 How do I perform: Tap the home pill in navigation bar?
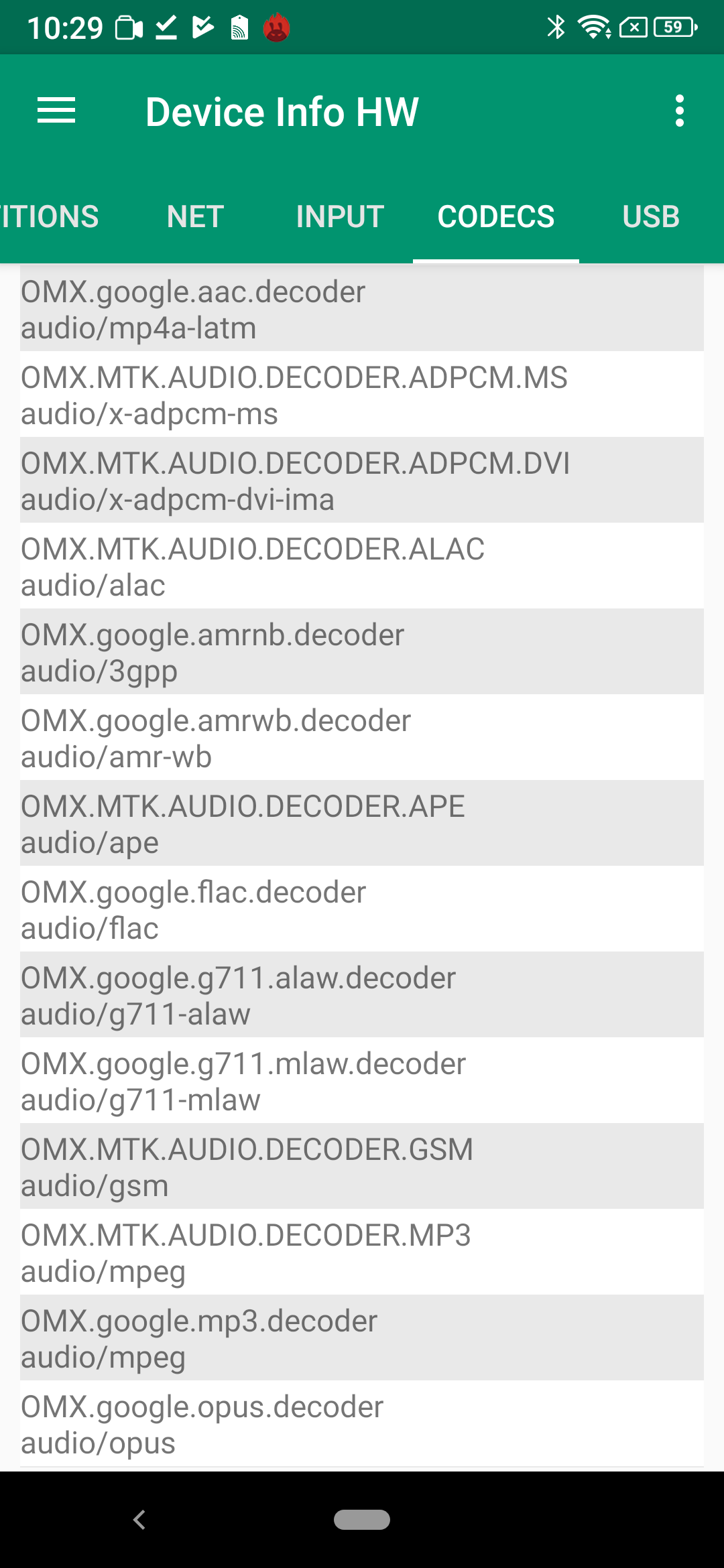pos(362,1520)
